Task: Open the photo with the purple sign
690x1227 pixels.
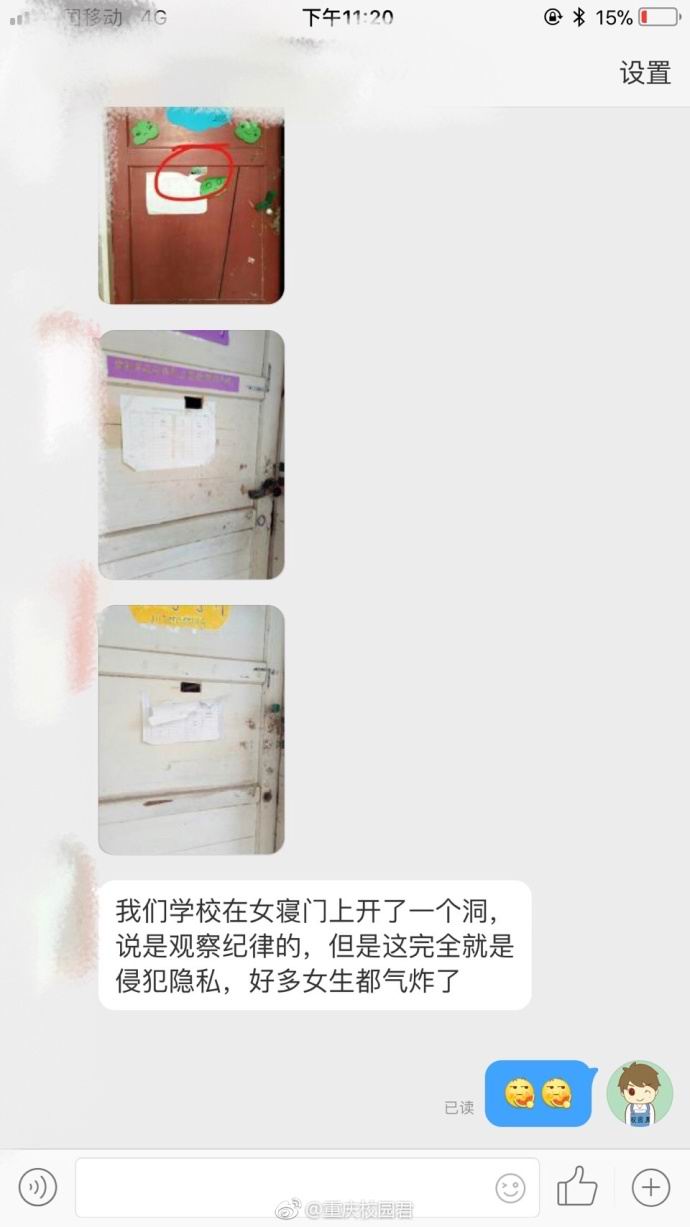Action: [191, 455]
